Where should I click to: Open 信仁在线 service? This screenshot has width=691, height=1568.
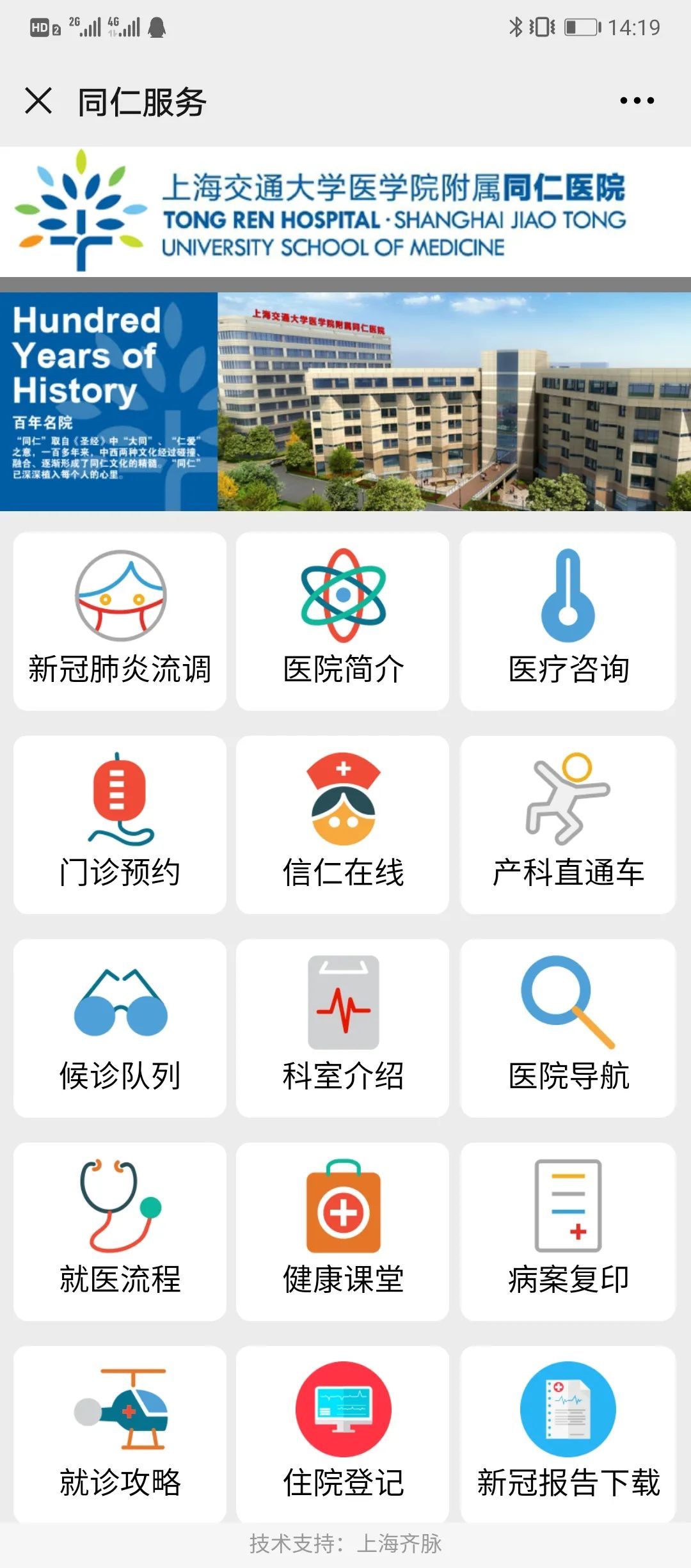[343, 825]
